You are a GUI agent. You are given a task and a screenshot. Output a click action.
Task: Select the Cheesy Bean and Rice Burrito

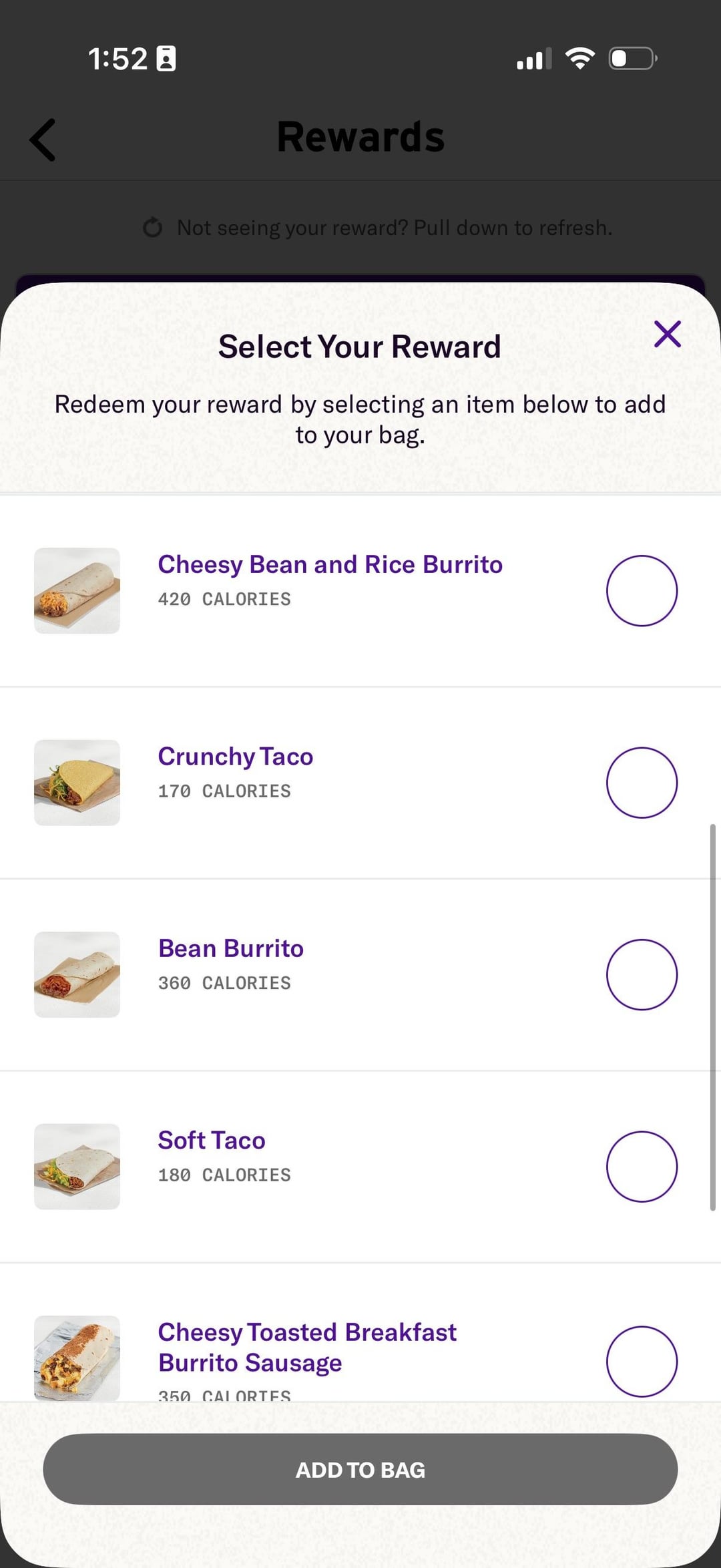pos(642,591)
